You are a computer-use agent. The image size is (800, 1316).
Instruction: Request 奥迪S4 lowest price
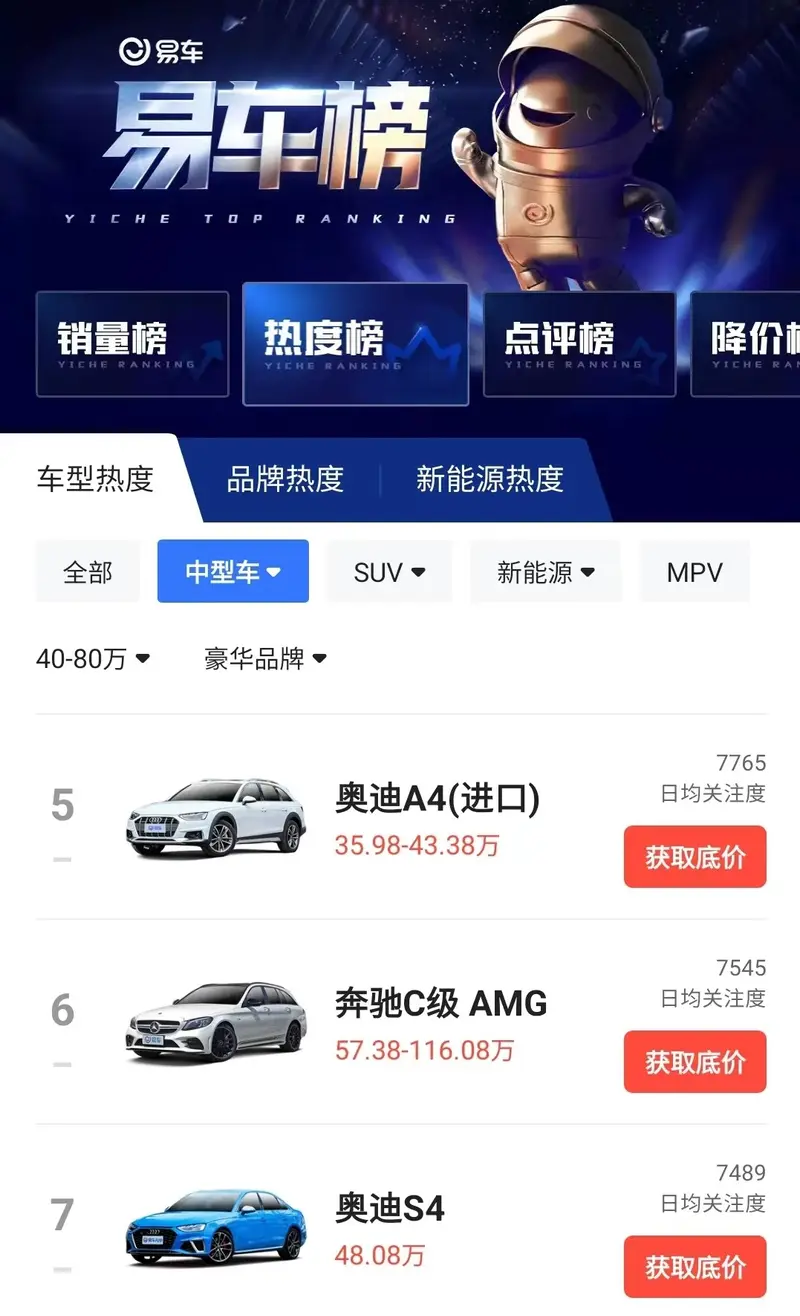point(695,1267)
